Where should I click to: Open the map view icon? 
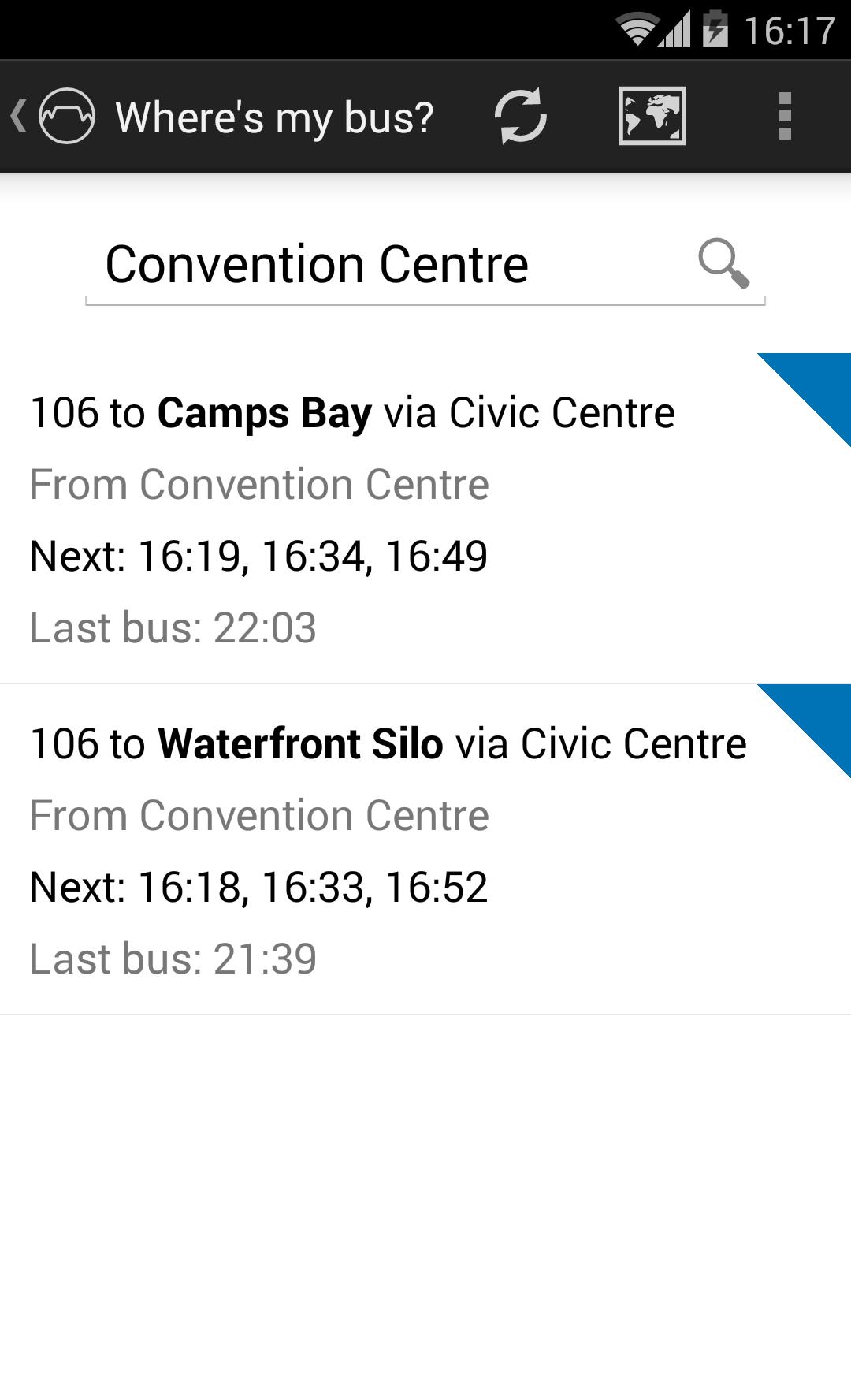pyautogui.click(x=651, y=117)
